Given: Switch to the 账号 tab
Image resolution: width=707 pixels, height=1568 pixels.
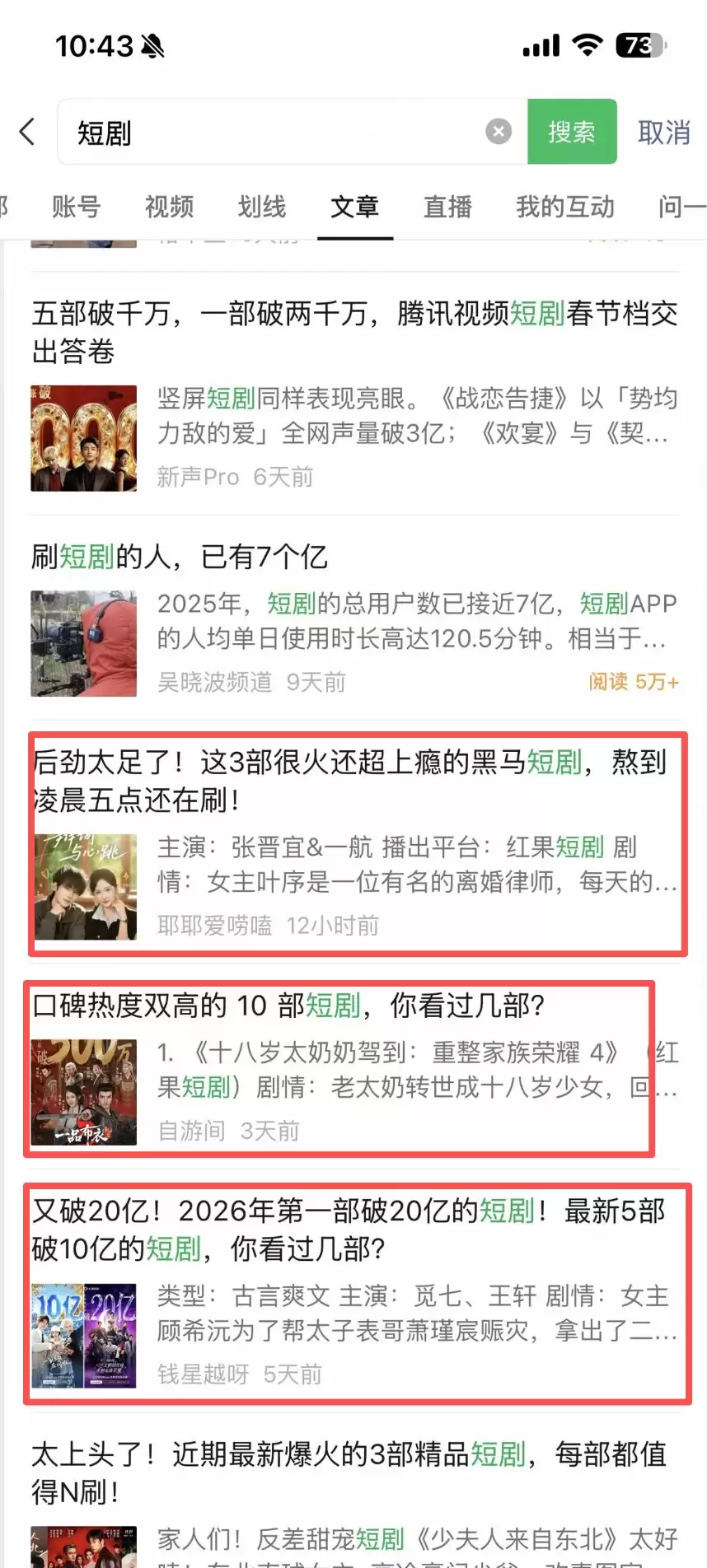Looking at the screenshot, I should pyautogui.click(x=76, y=208).
